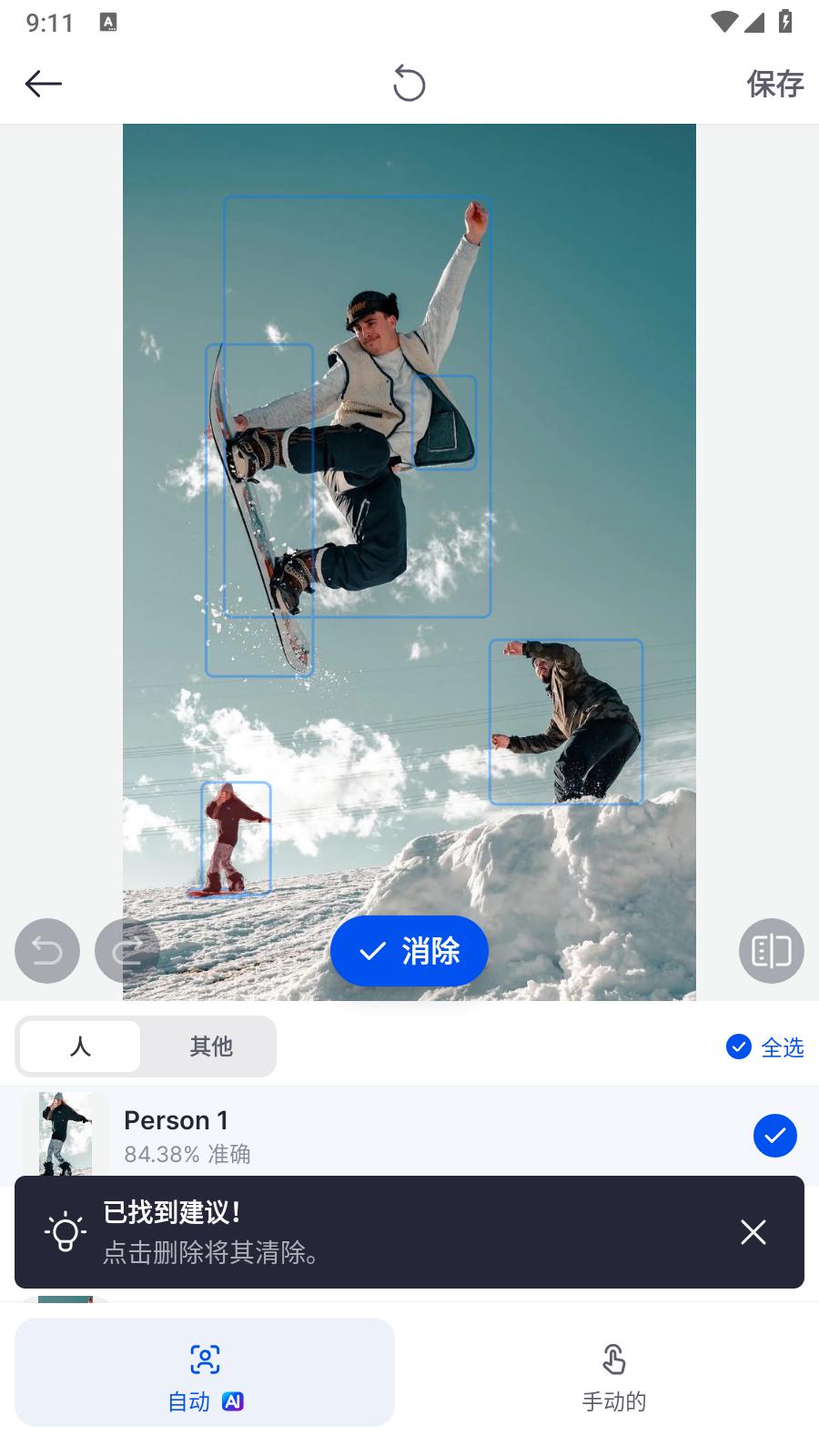Dismiss the 已找到建议 tip banner

click(x=753, y=1232)
